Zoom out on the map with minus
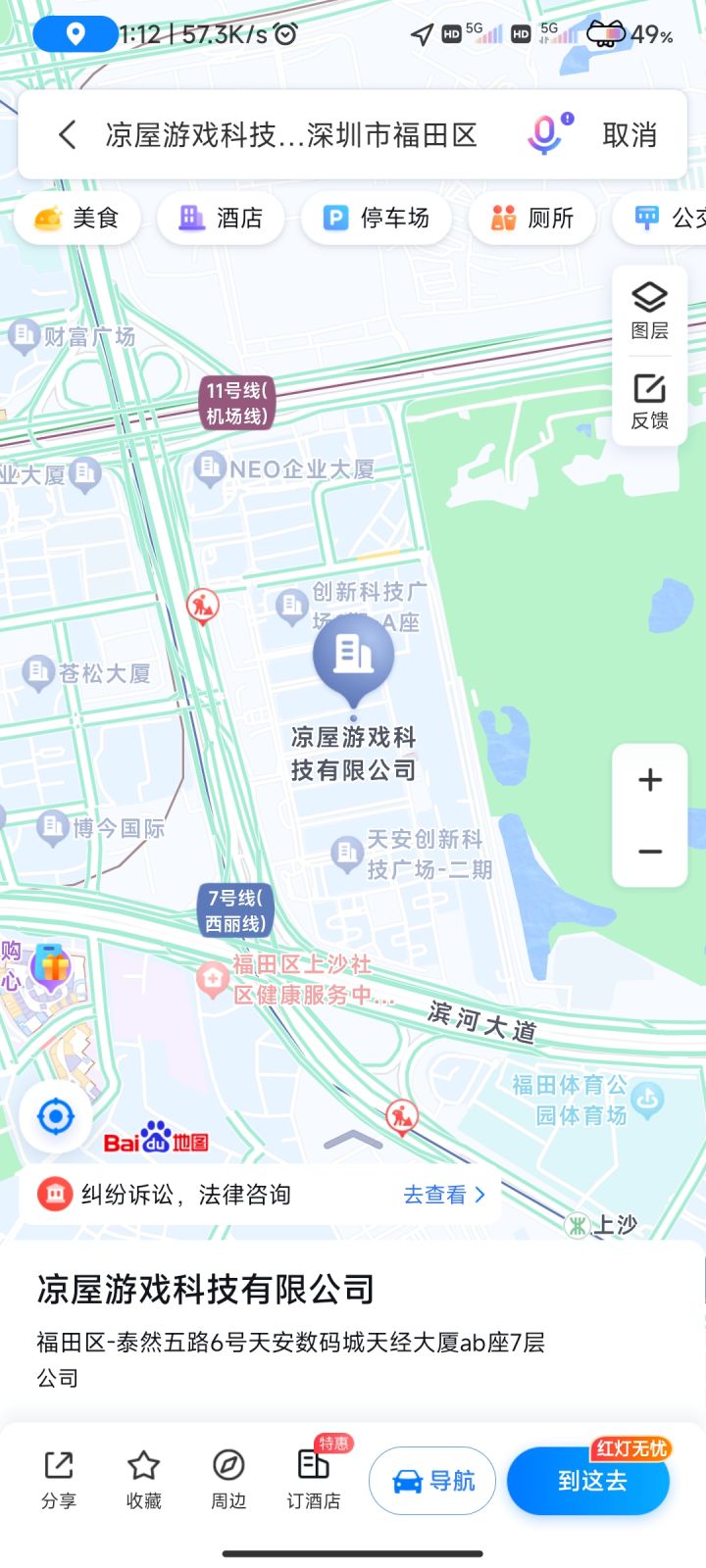706x1568 pixels. click(x=649, y=852)
